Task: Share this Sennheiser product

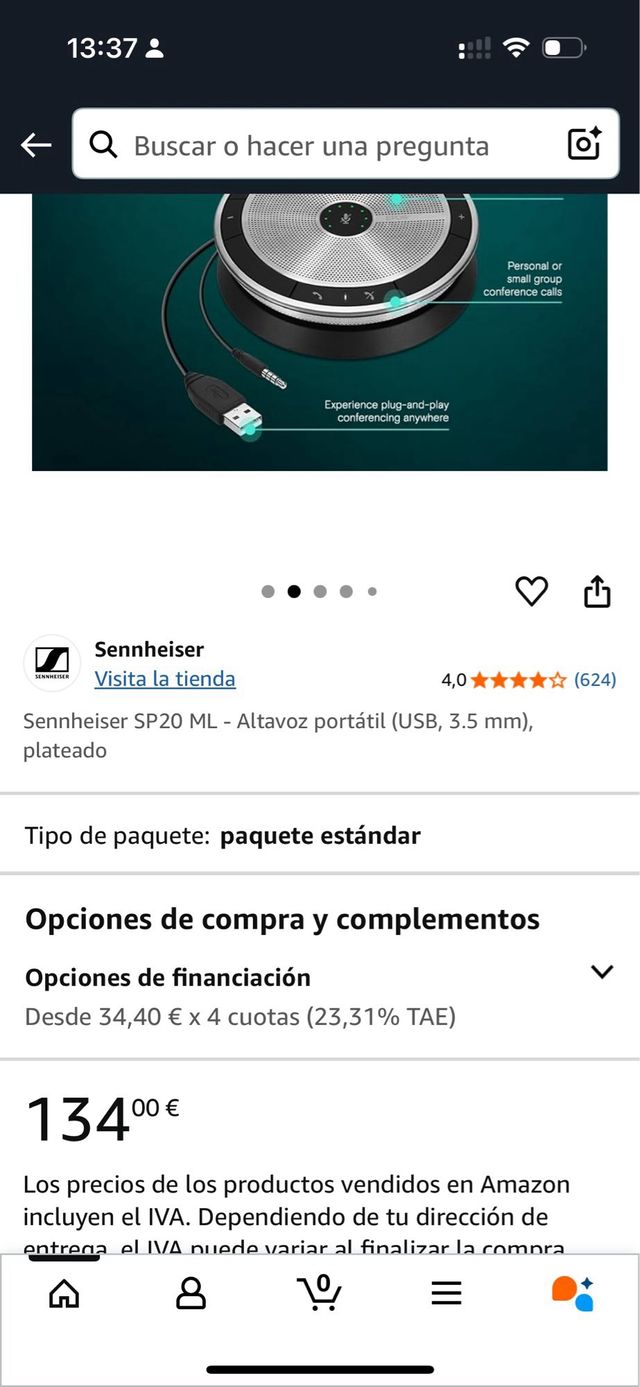Action: [x=596, y=592]
